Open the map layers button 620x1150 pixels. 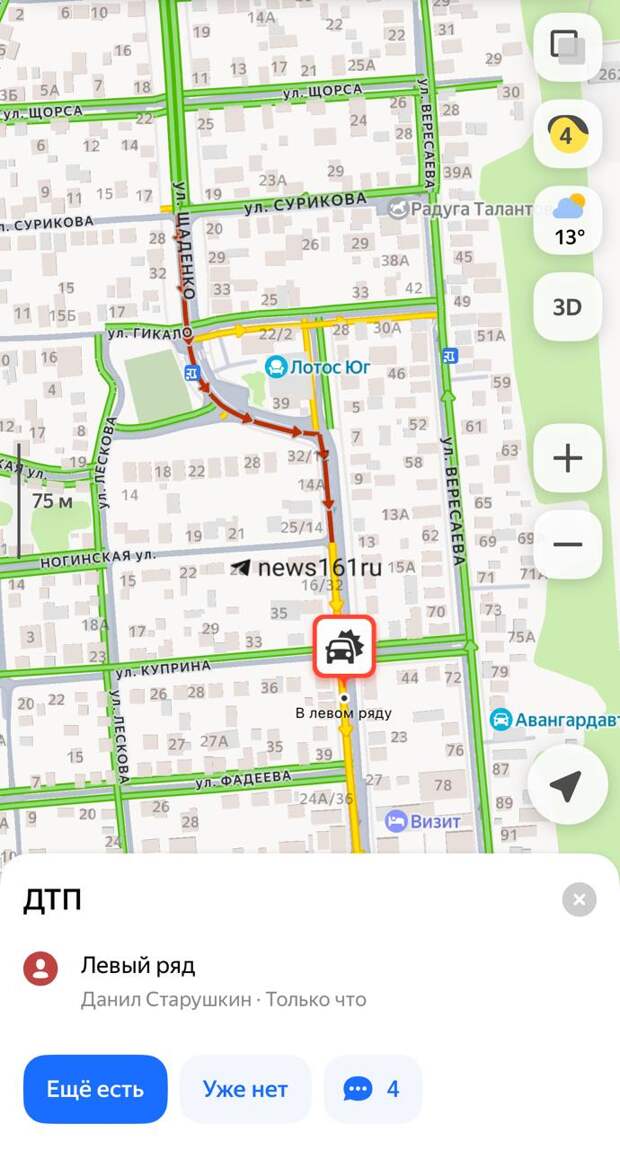[567, 47]
